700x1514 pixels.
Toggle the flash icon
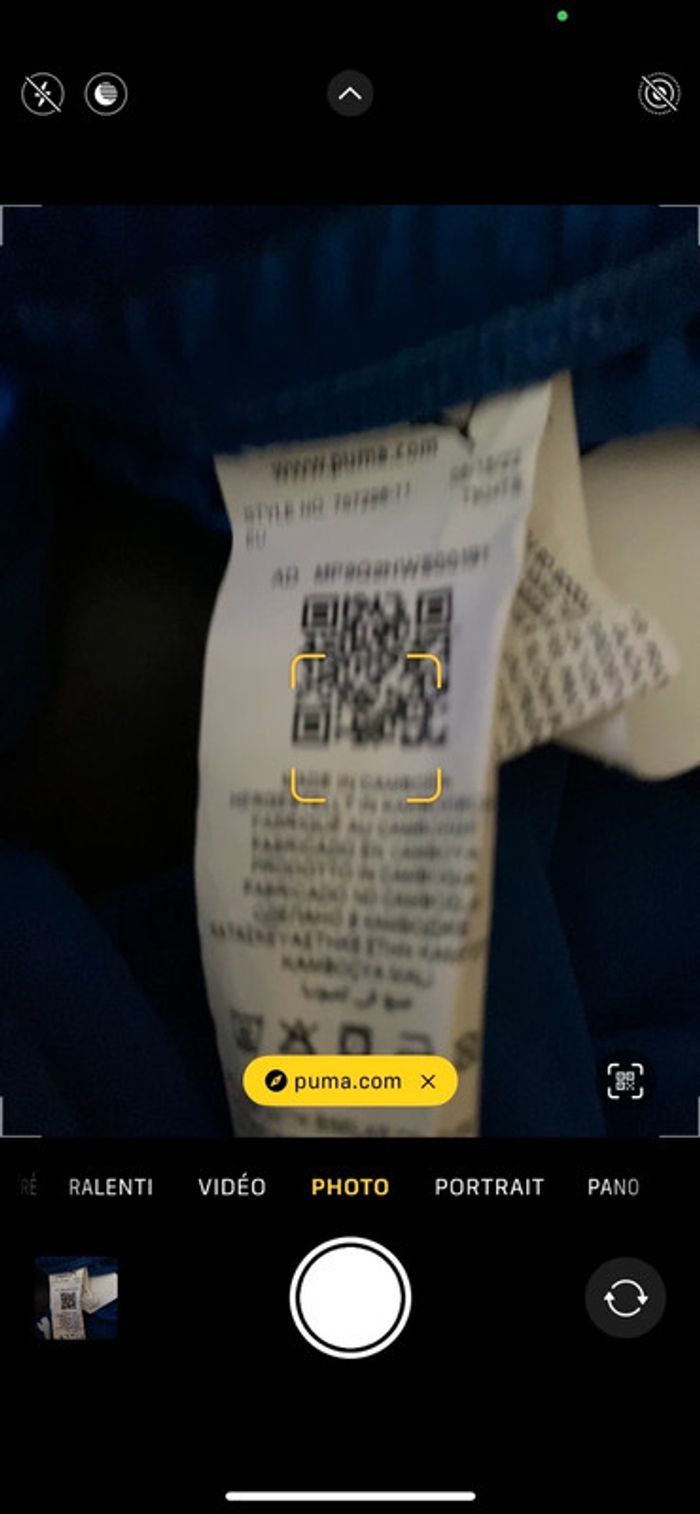pos(42,94)
